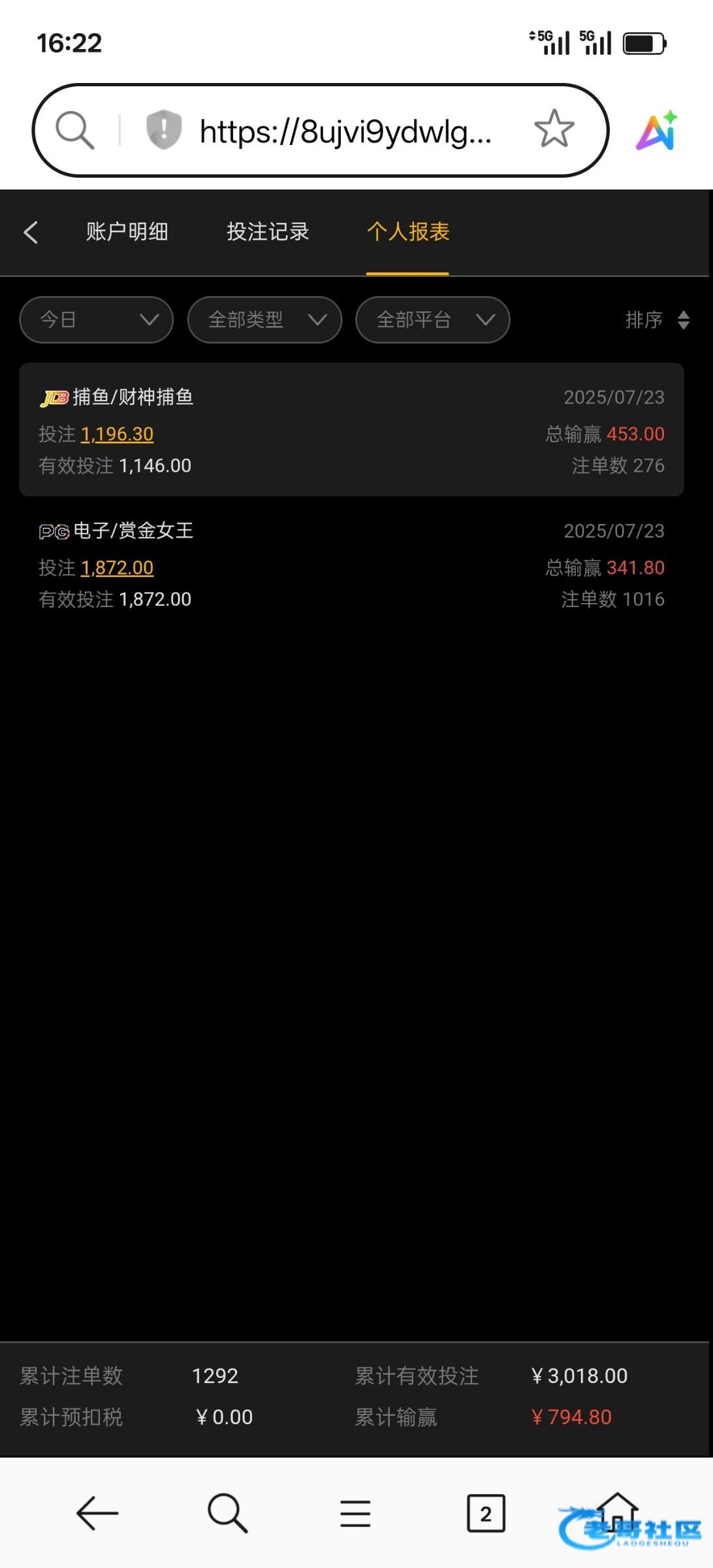Expand the 今日 date dropdown
The width and height of the screenshot is (713, 1568).
pyautogui.click(x=97, y=319)
